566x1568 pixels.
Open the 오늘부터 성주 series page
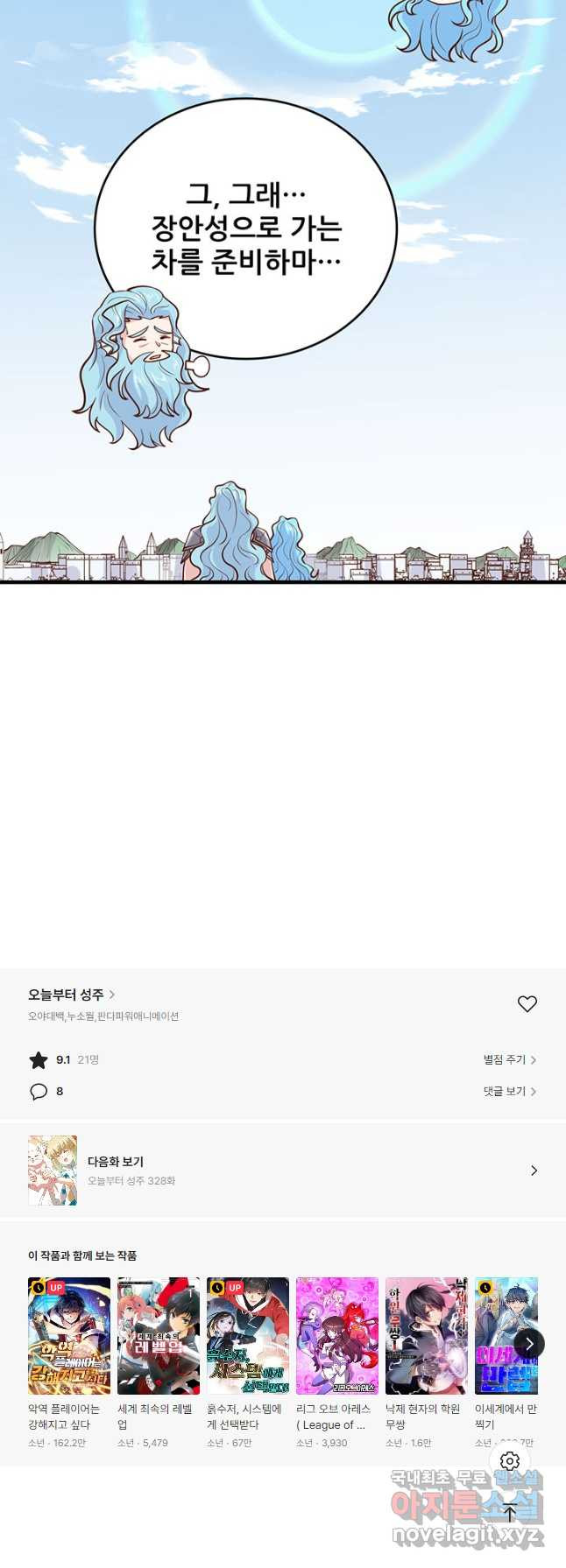[x=71, y=995]
